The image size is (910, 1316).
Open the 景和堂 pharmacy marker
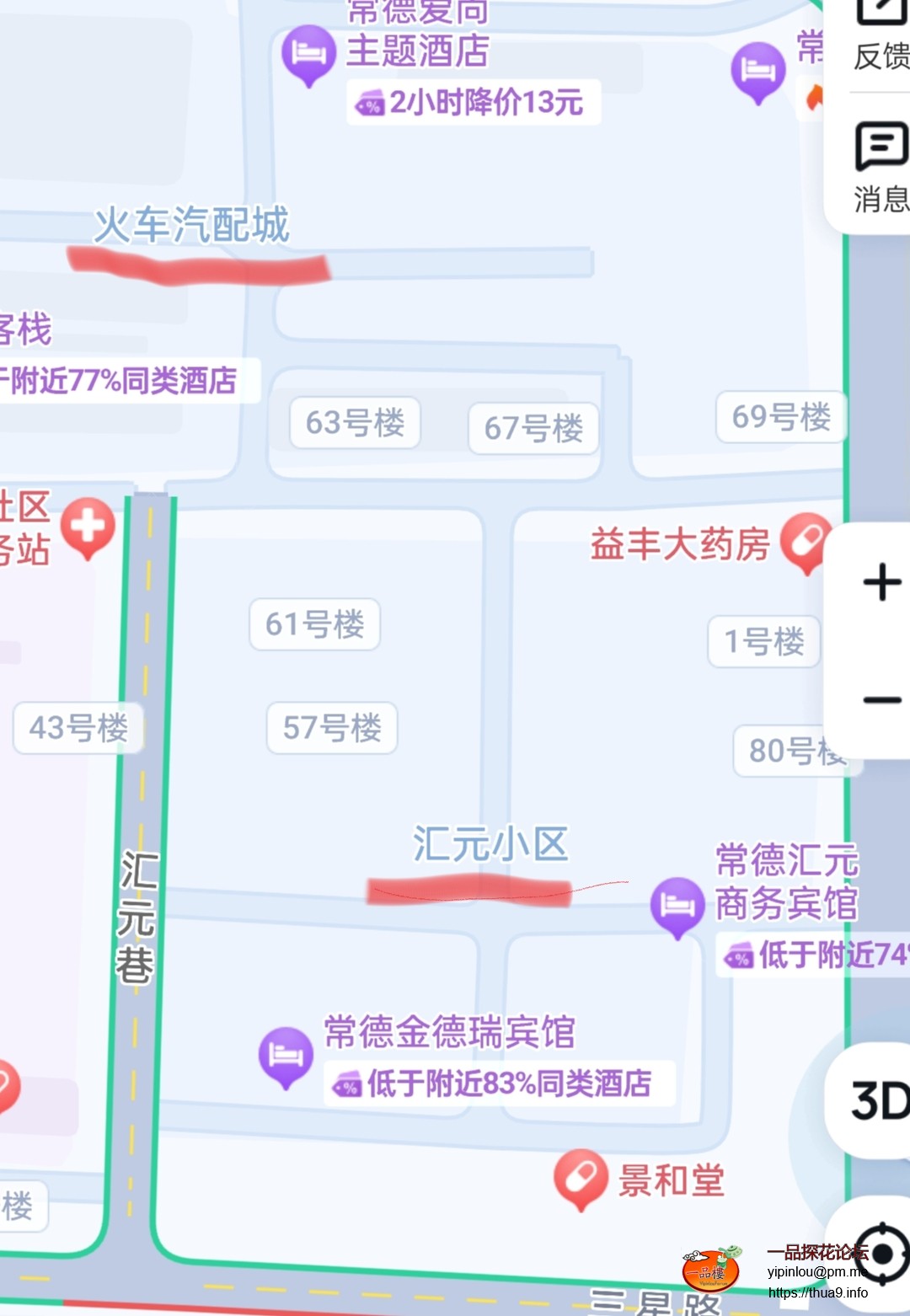(x=581, y=1177)
